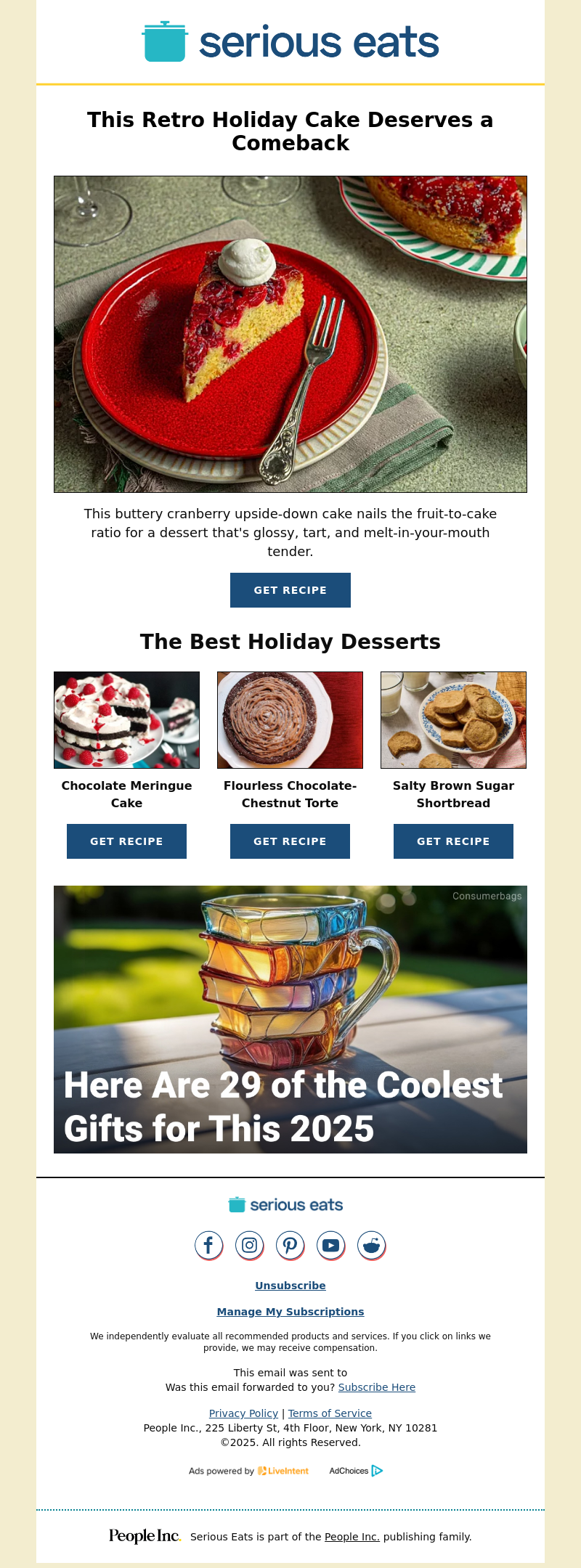View the Flourless Chocolate-Chestnut Torte image
The image size is (581, 1568).
(x=290, y=720)
